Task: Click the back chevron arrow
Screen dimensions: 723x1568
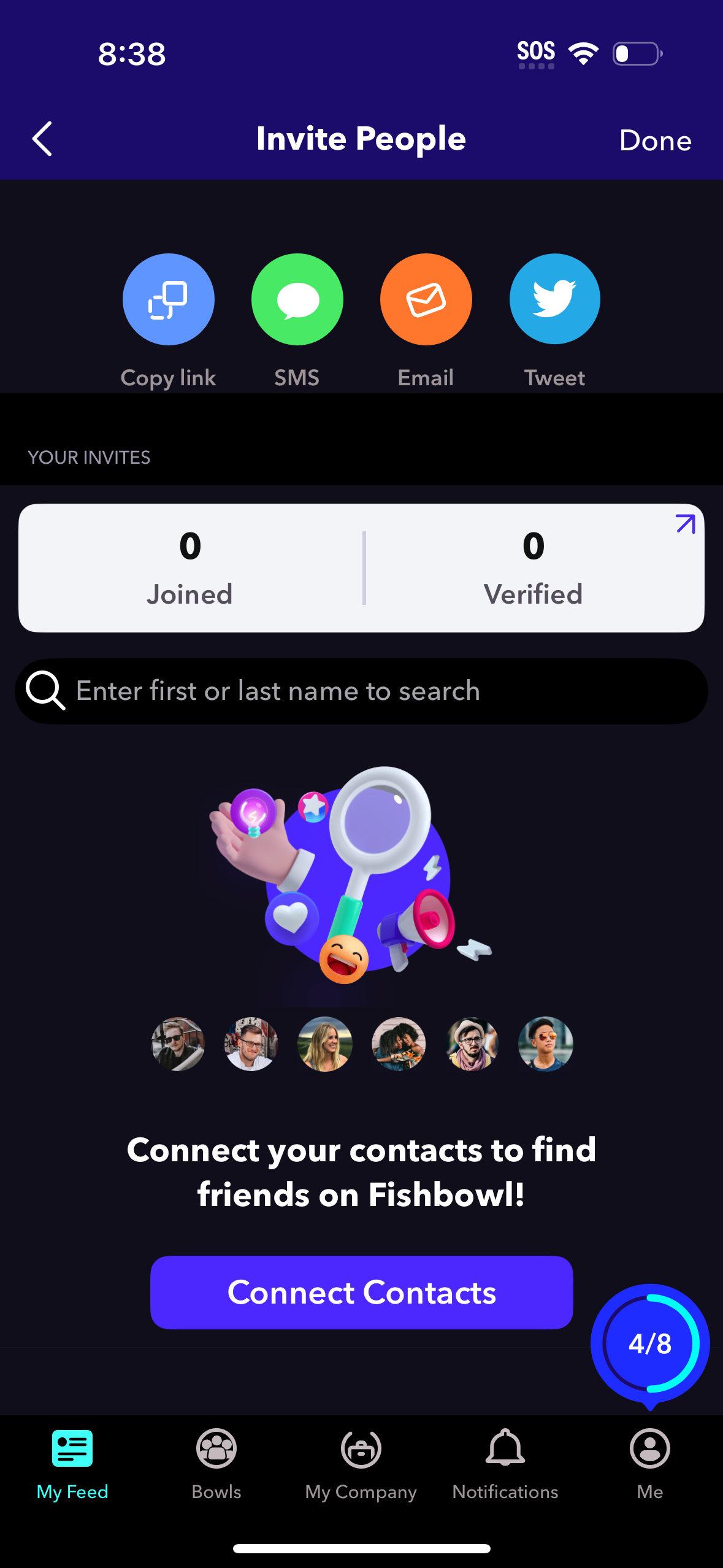Action: (42, 139)
